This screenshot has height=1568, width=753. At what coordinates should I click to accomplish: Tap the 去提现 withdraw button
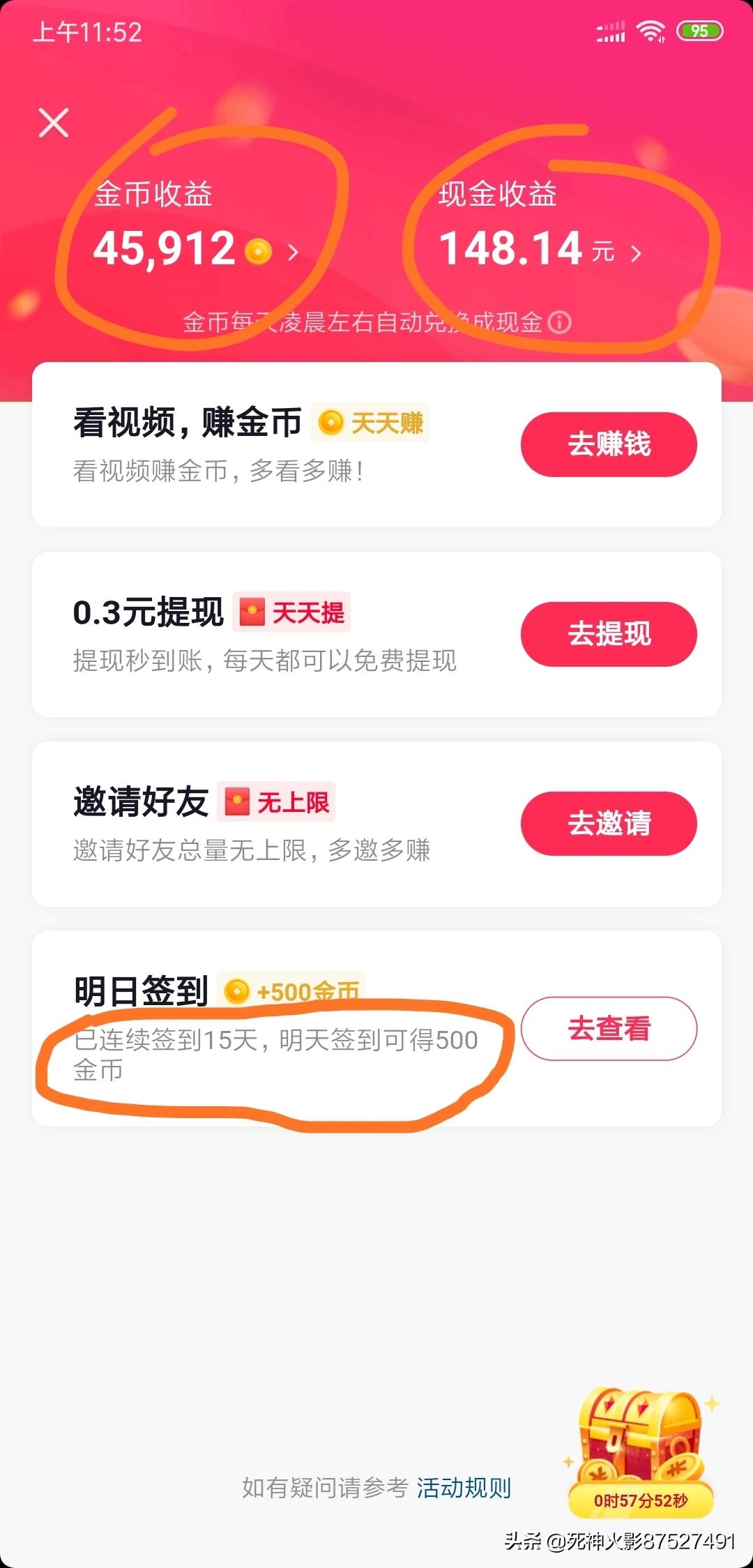pos(608,634)
